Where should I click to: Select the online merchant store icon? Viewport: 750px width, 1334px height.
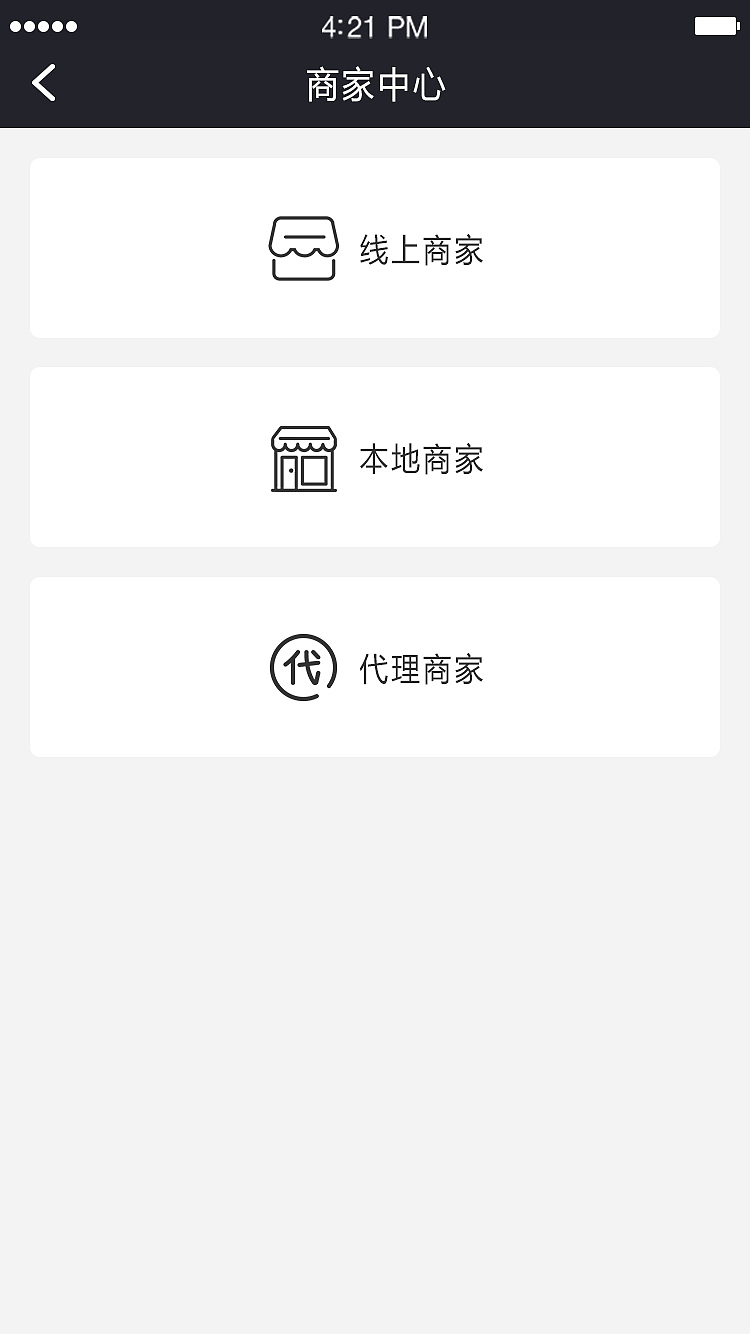tap(303, 248)
